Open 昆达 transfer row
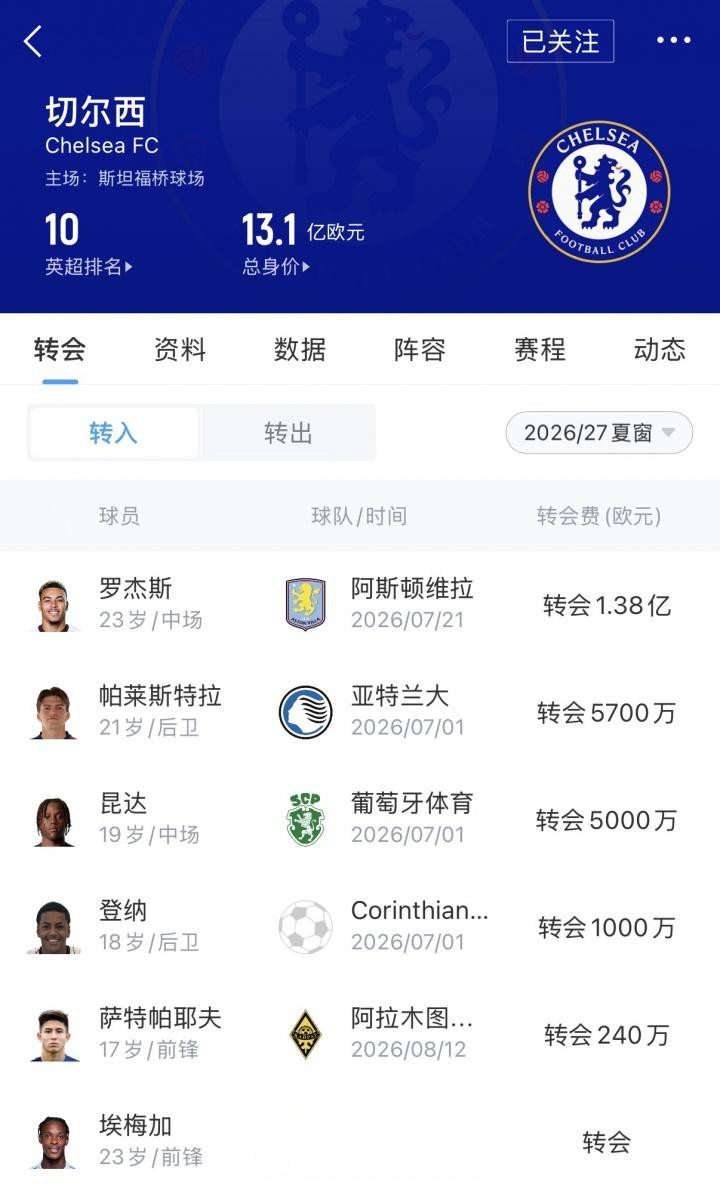This screenshot has height=1191, width=720. point(360,820)
